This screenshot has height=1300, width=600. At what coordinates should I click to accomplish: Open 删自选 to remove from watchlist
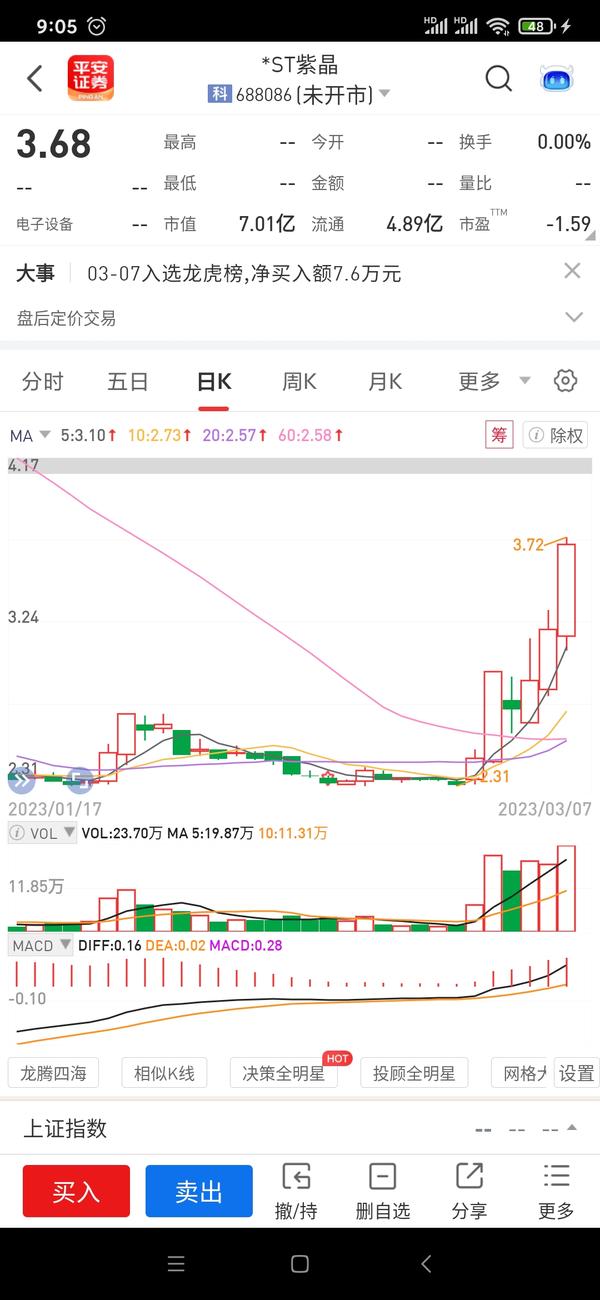tap(383, 1191)
